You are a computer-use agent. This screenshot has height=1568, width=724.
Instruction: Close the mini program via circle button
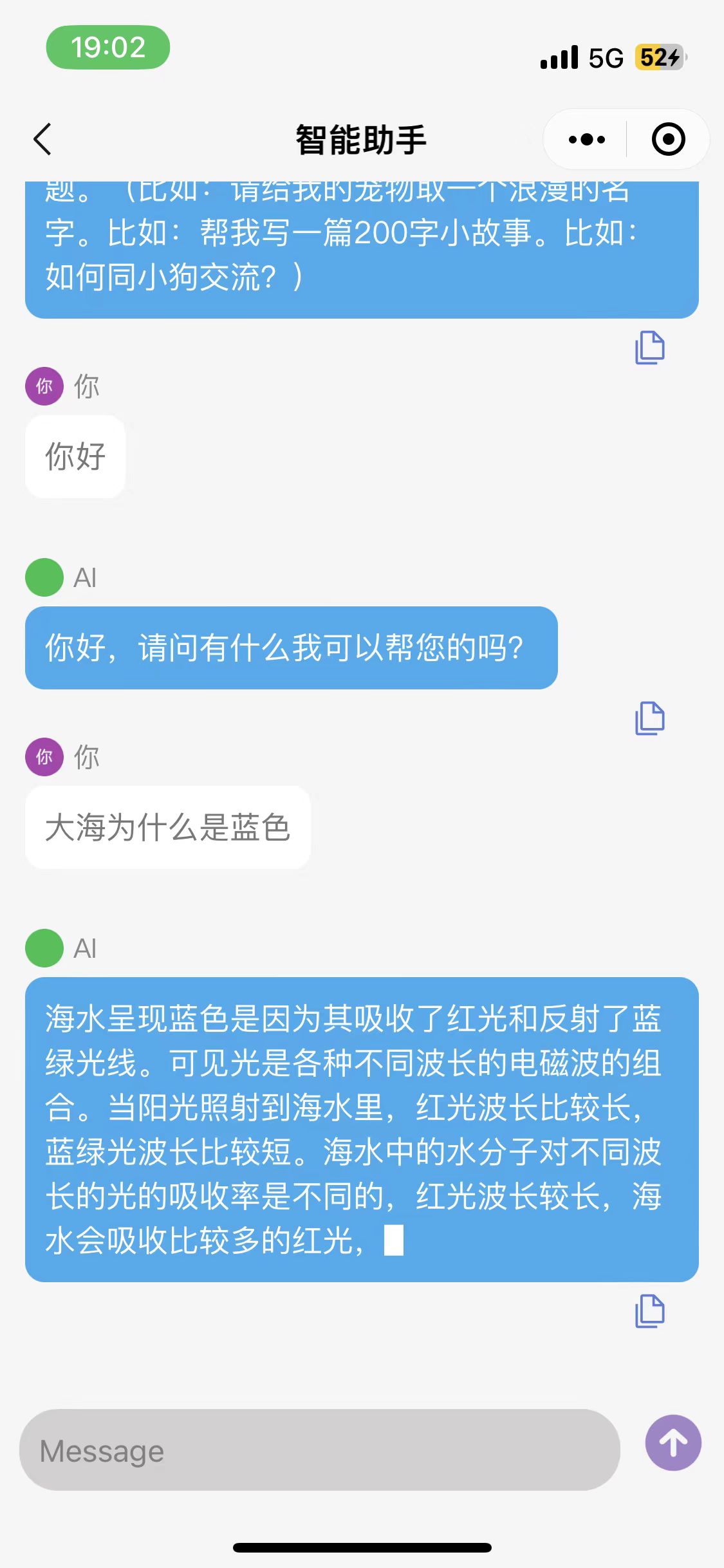click(x=668, y=139)
